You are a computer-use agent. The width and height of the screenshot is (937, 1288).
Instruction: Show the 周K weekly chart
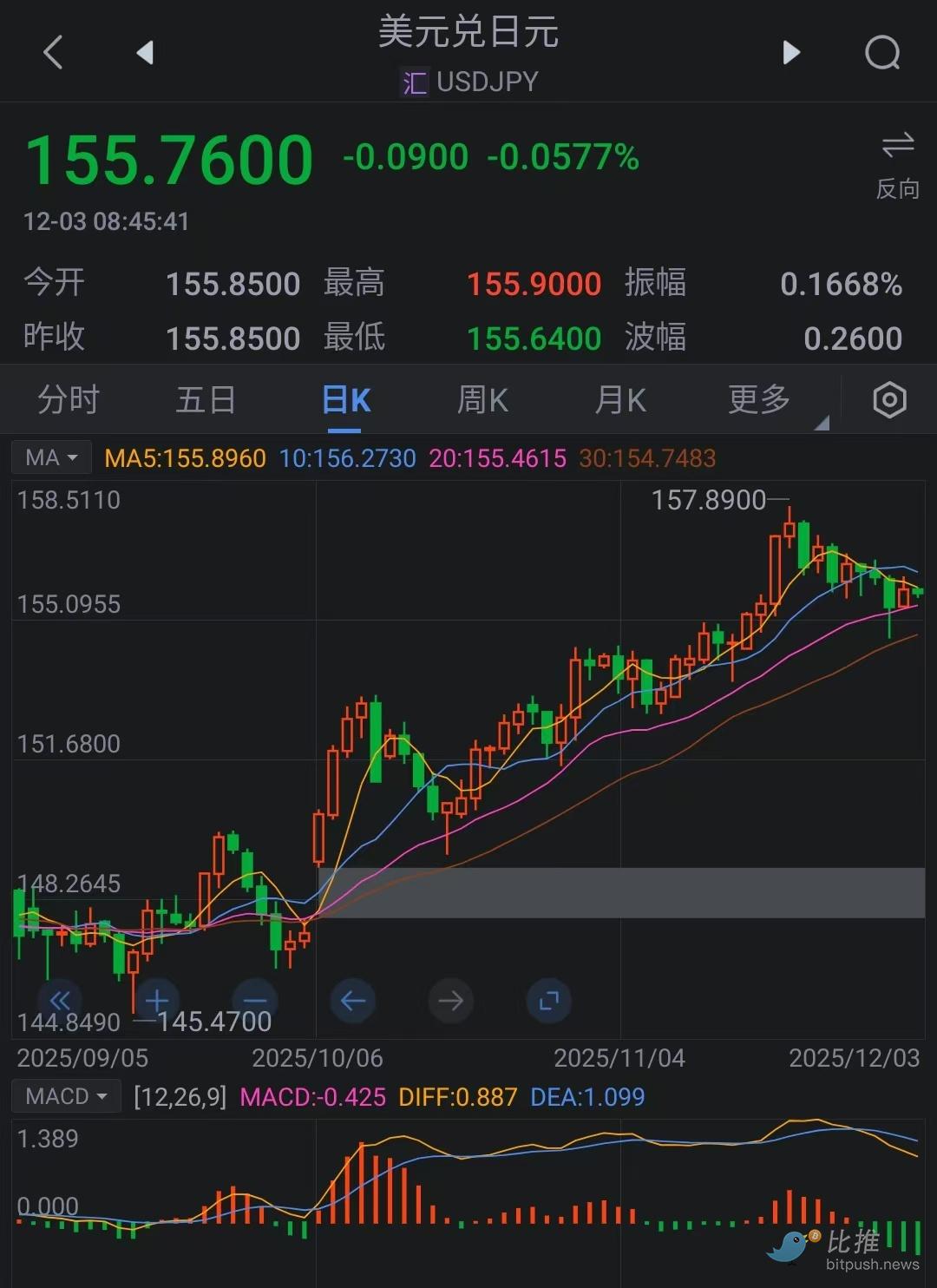click(482, 400)
